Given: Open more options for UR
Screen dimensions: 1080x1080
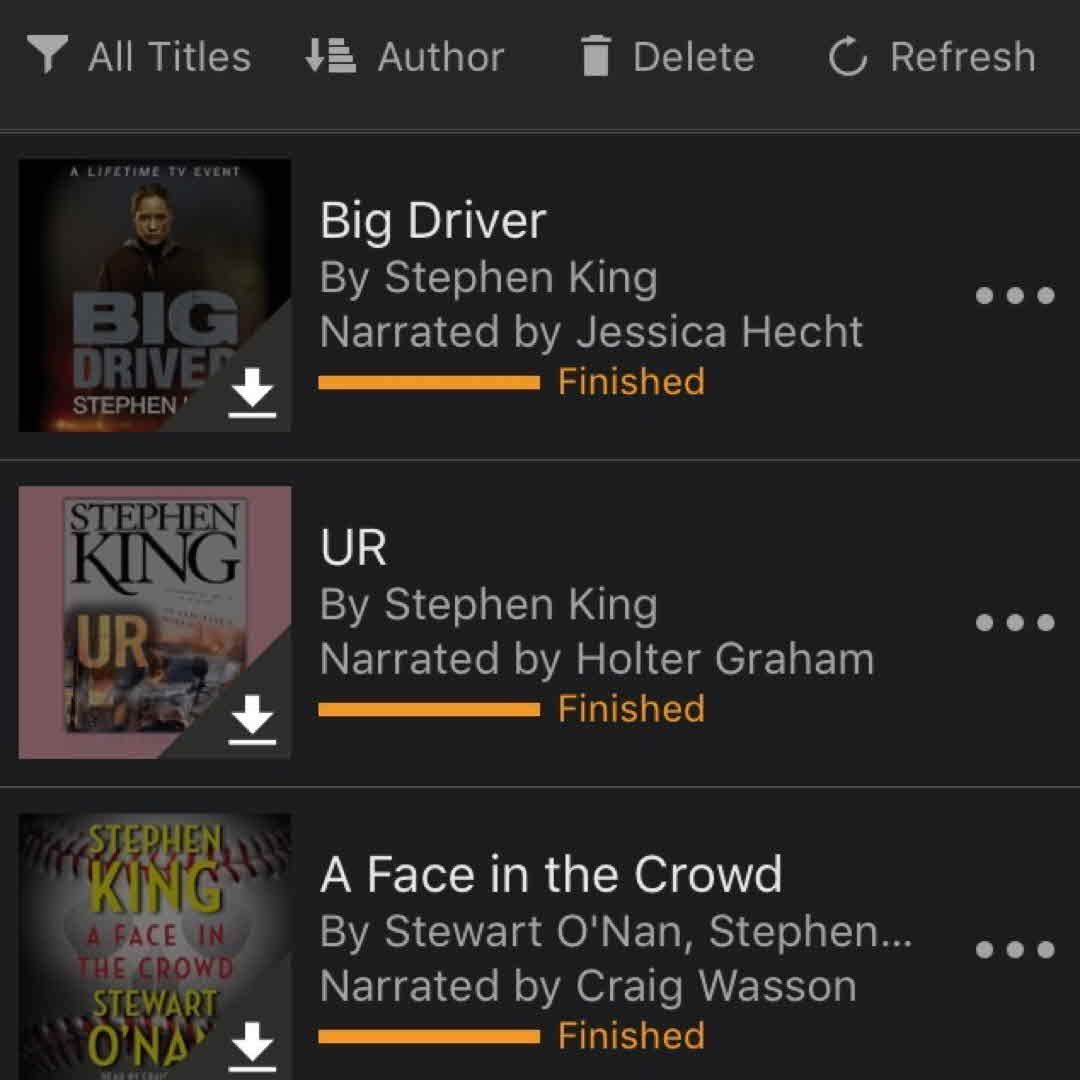Looking at the screenshot, I should click(x=1014, y=623).
